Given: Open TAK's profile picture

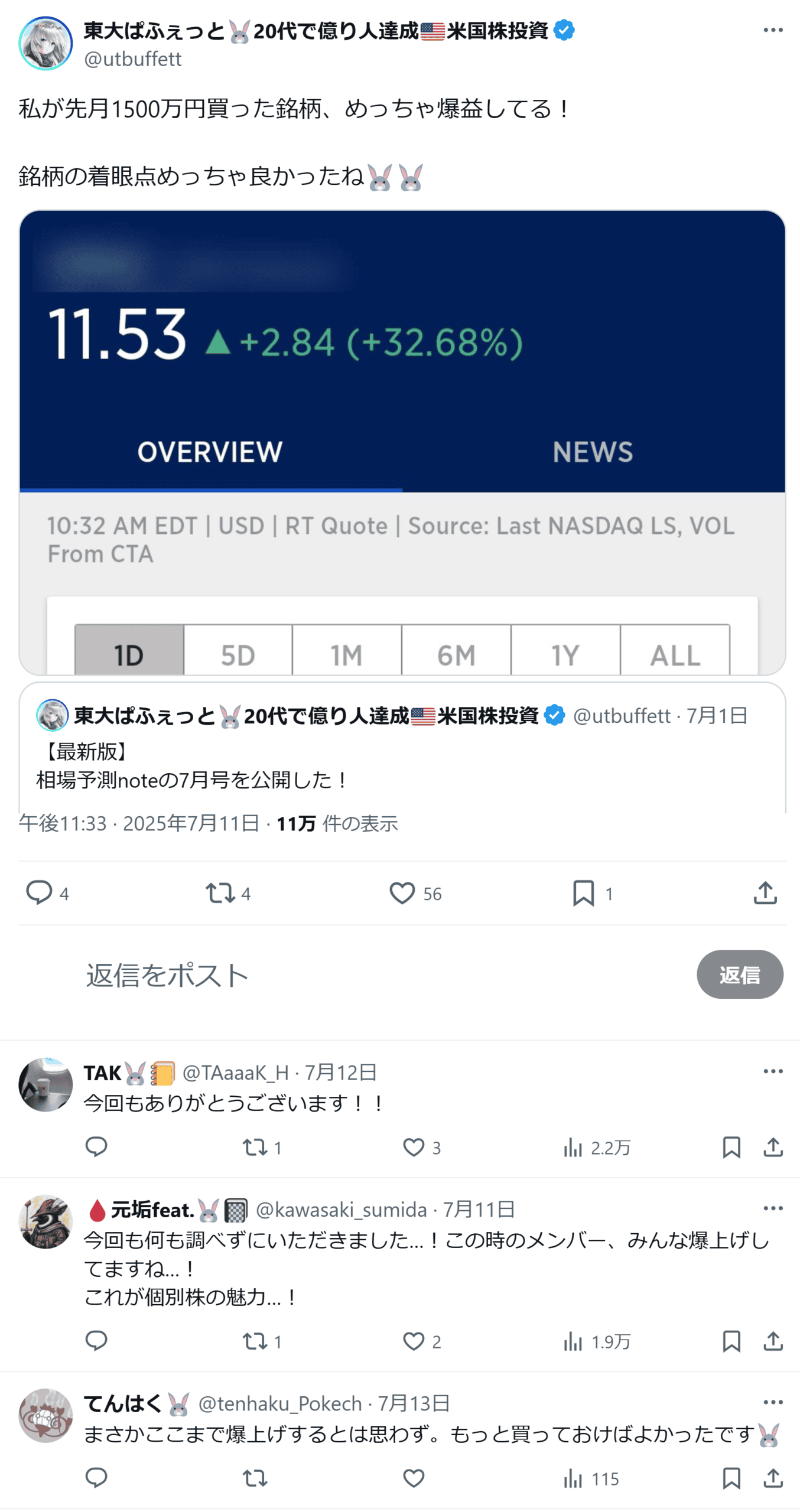Looking at the screenshot, I should 45,1084.
